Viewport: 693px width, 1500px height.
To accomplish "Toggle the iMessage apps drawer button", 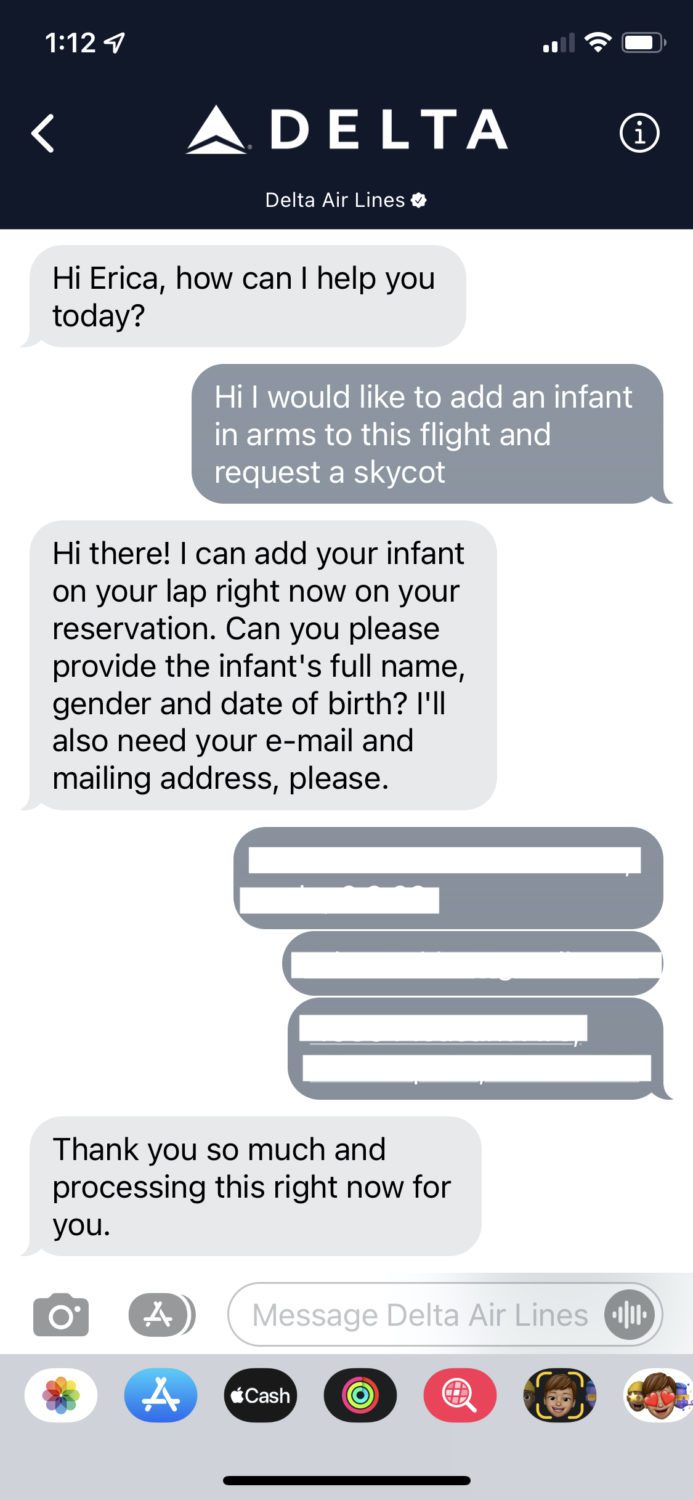I will click(x=161, y=1315).
